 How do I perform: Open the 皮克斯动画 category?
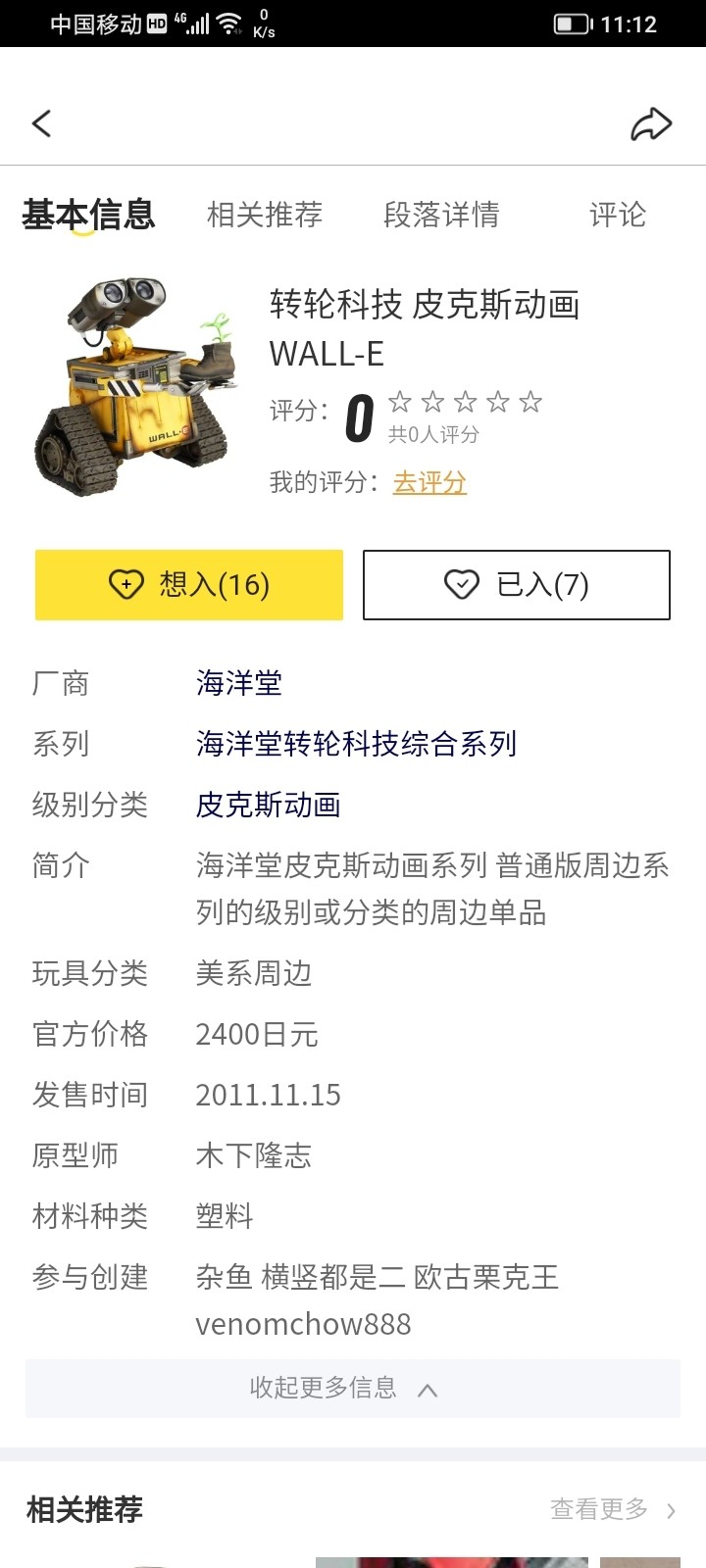pos(269,805)
